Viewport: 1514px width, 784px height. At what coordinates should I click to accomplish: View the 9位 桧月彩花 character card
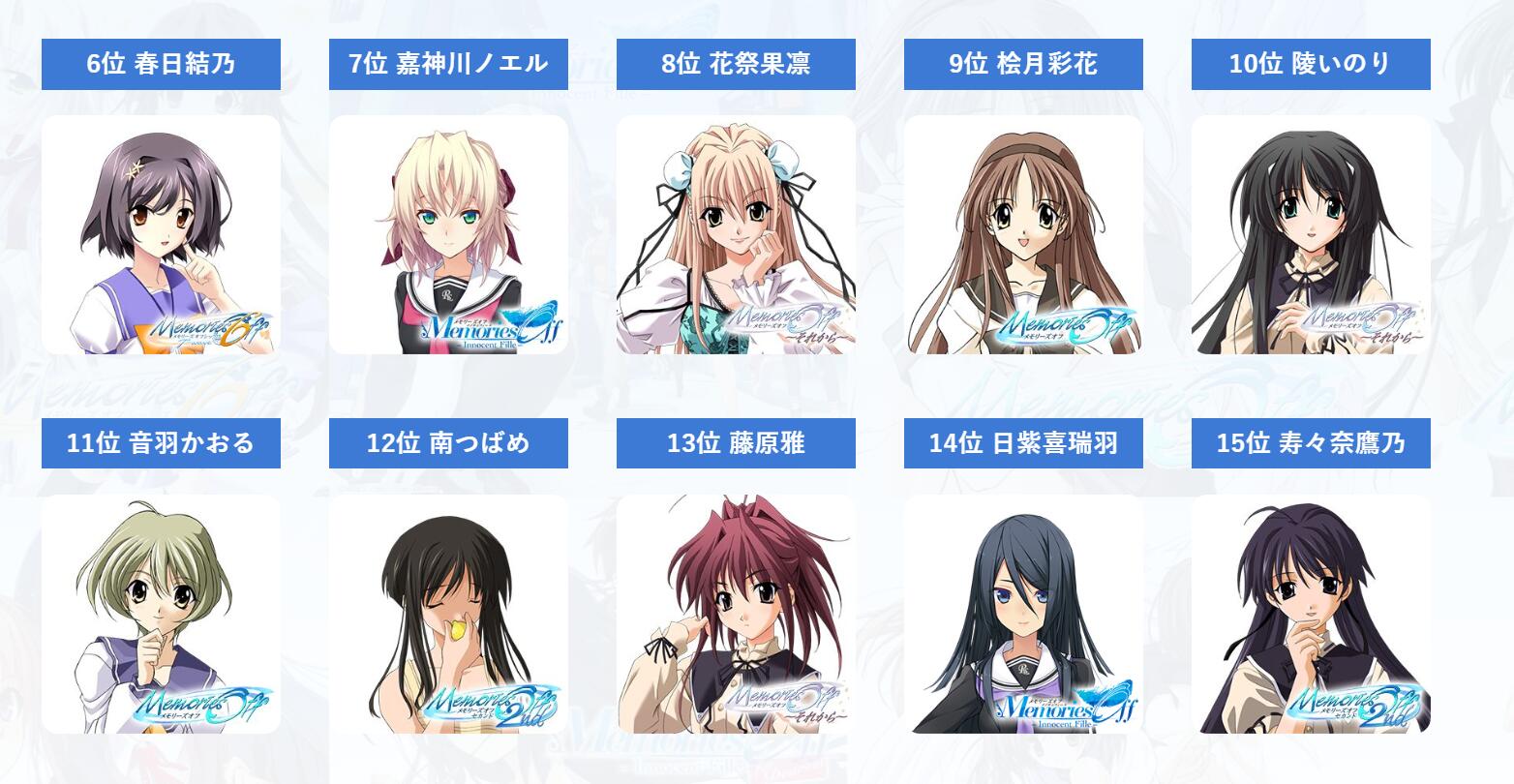(1023, 234)
